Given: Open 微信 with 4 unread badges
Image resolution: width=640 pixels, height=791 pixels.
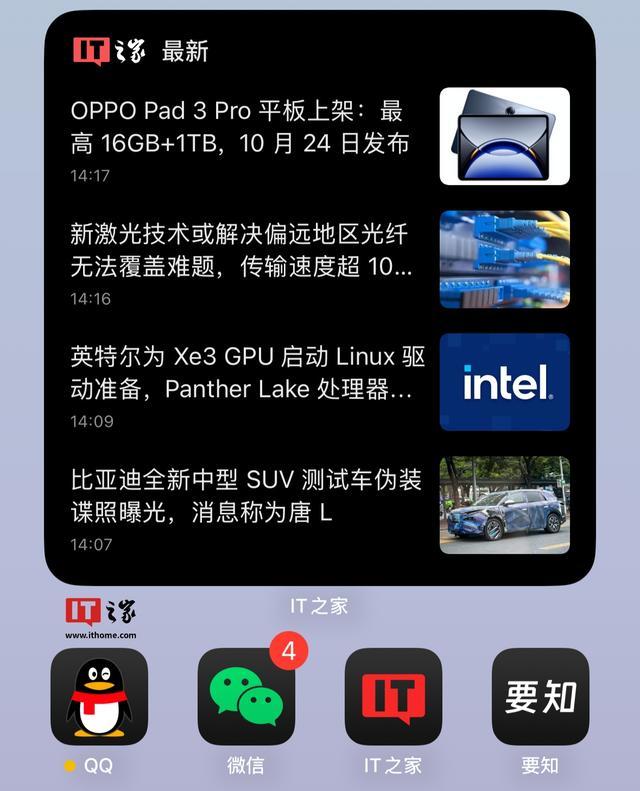Looking at the screenshot, I should pos(246,697).
